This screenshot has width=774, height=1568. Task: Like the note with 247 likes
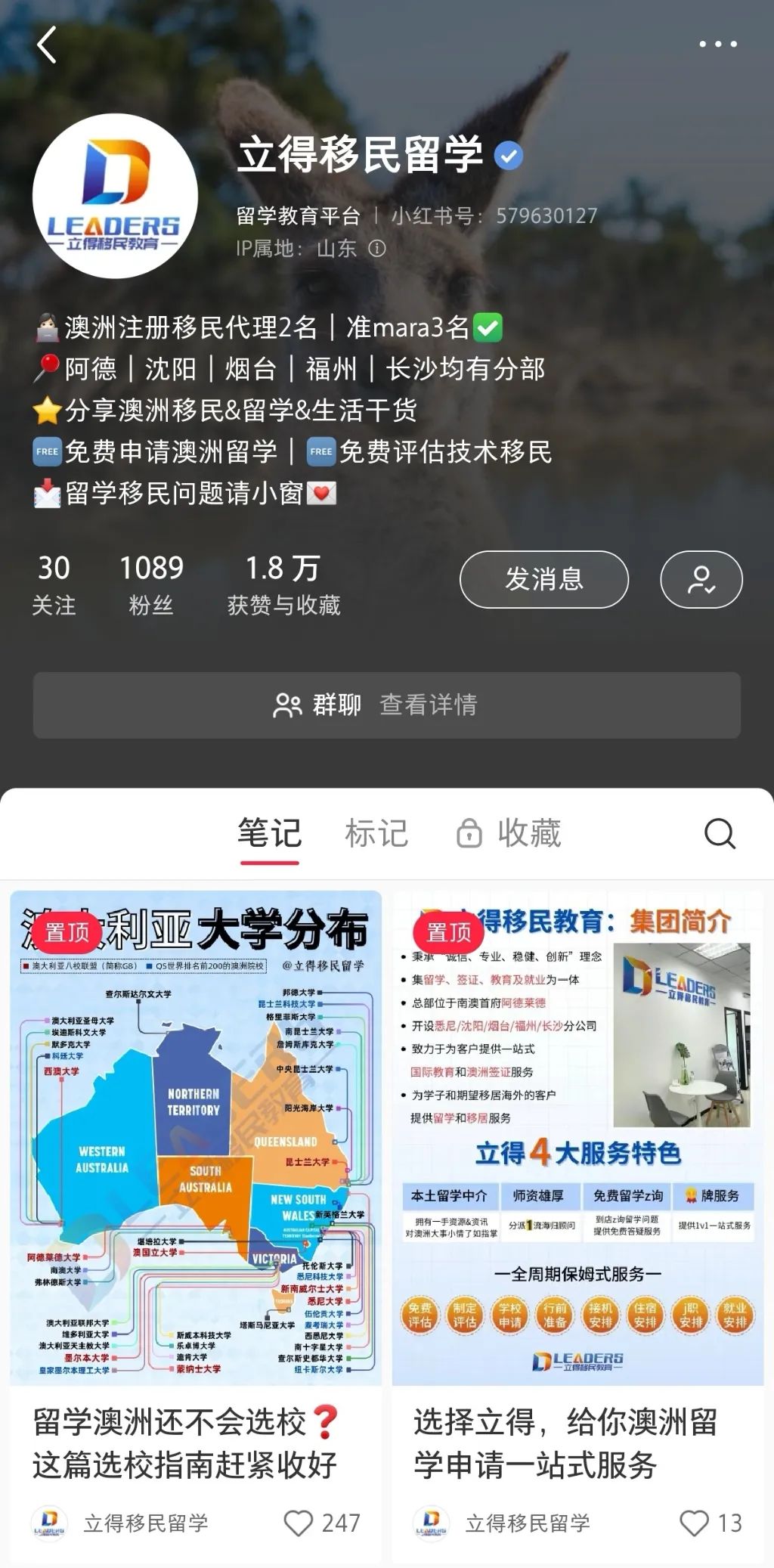[x=299, y=1523]
